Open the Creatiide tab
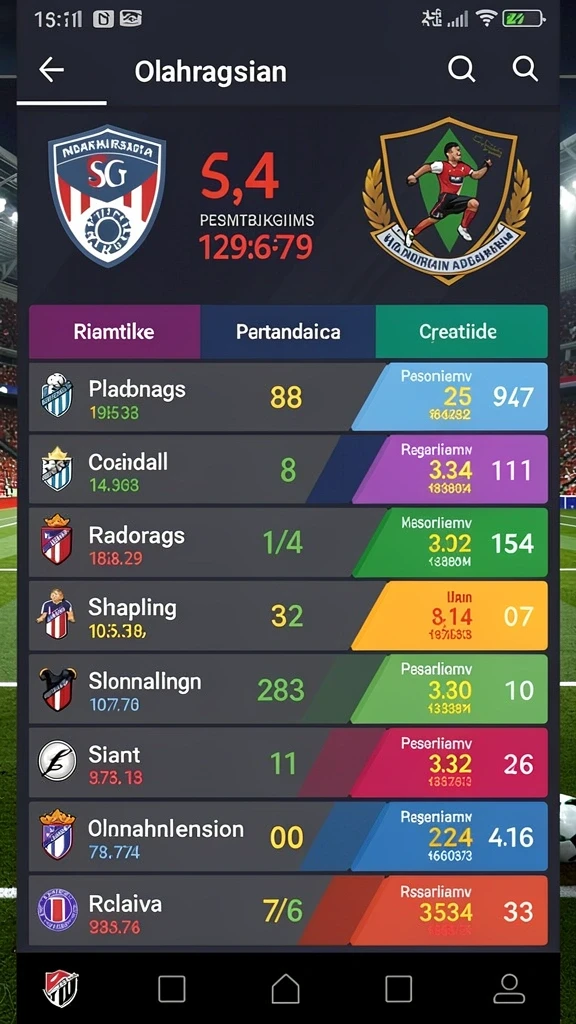 coord(462,332)
